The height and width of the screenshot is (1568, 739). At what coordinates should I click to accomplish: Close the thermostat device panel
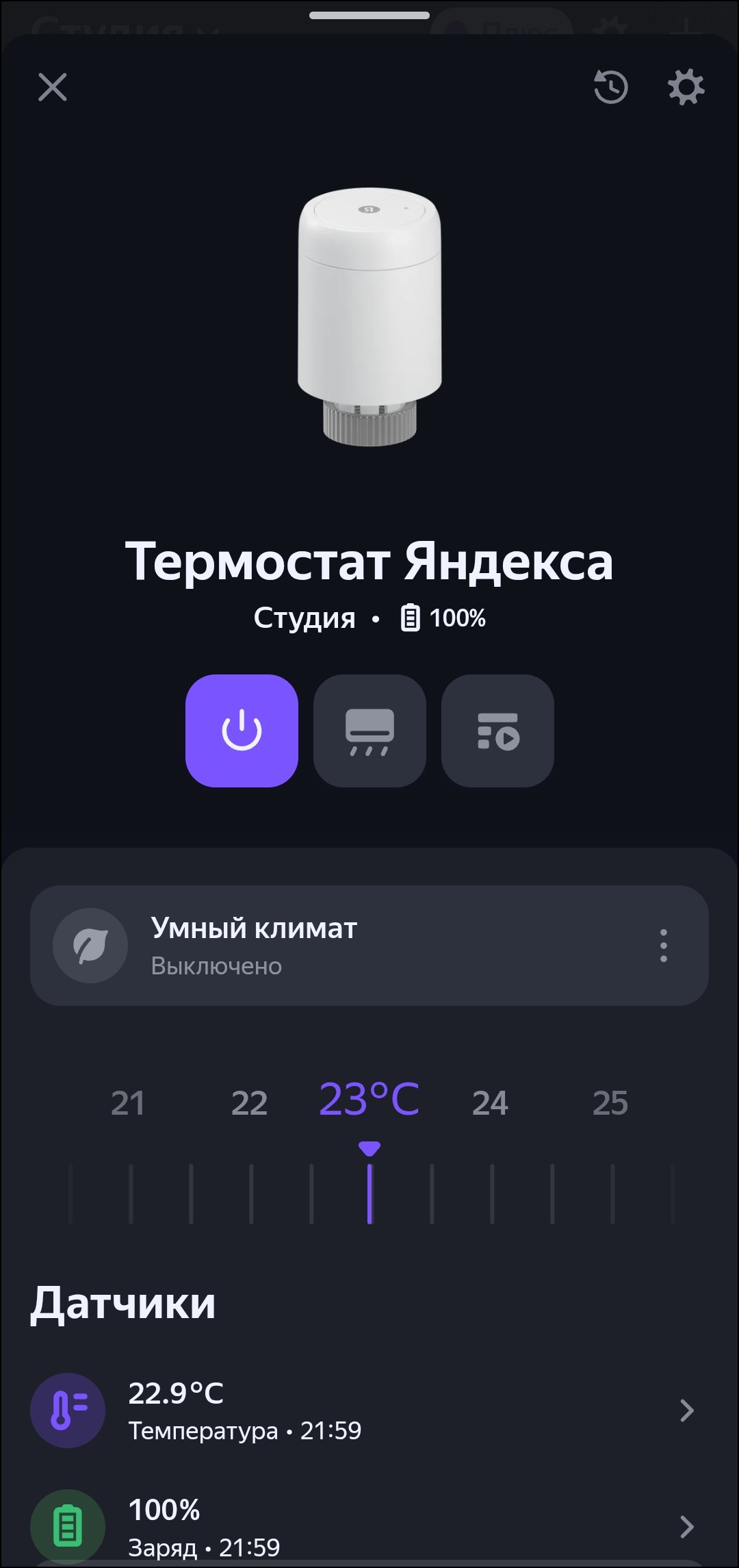click(53, 88)
